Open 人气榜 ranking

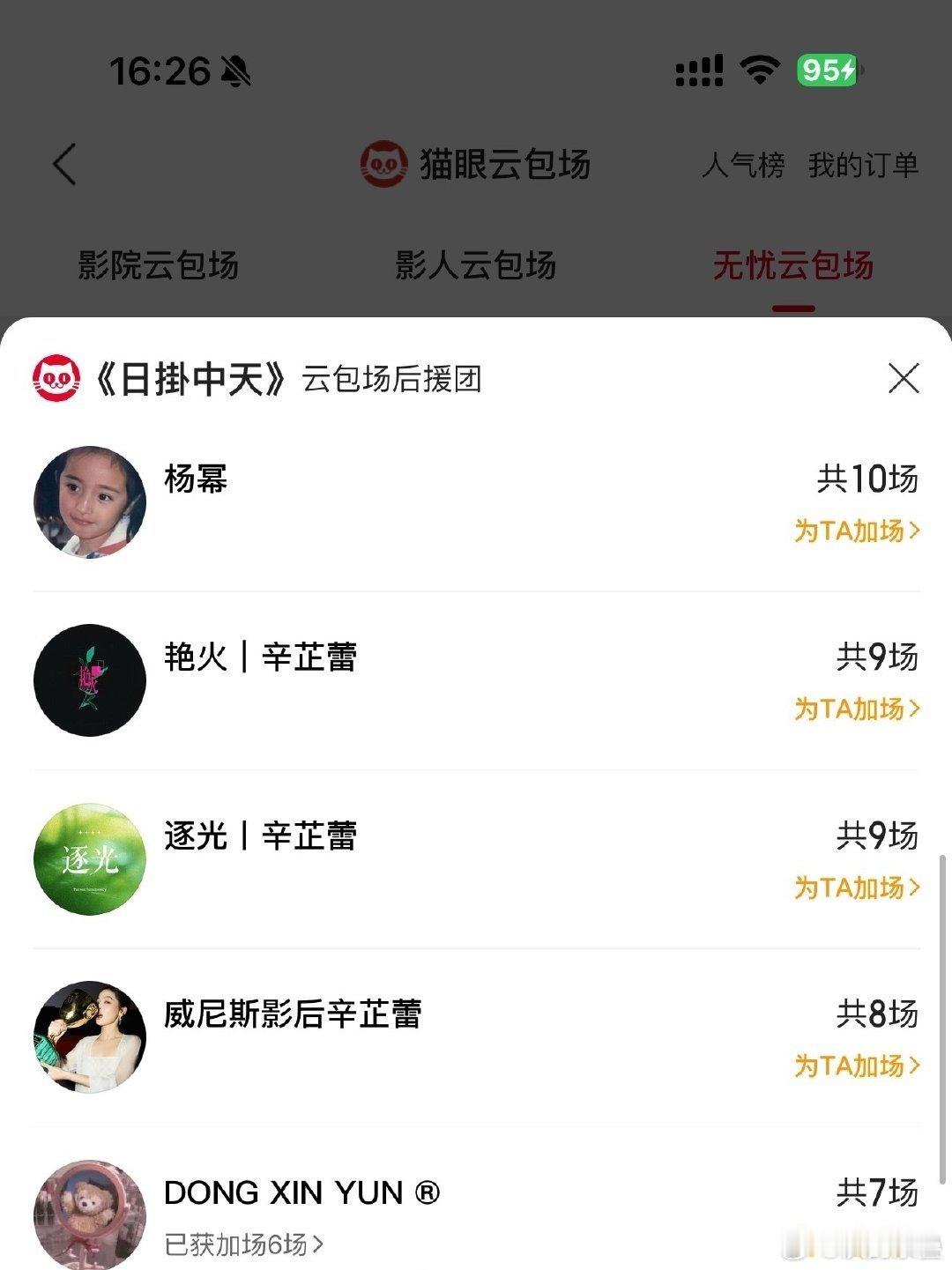[x=743, y=165]
